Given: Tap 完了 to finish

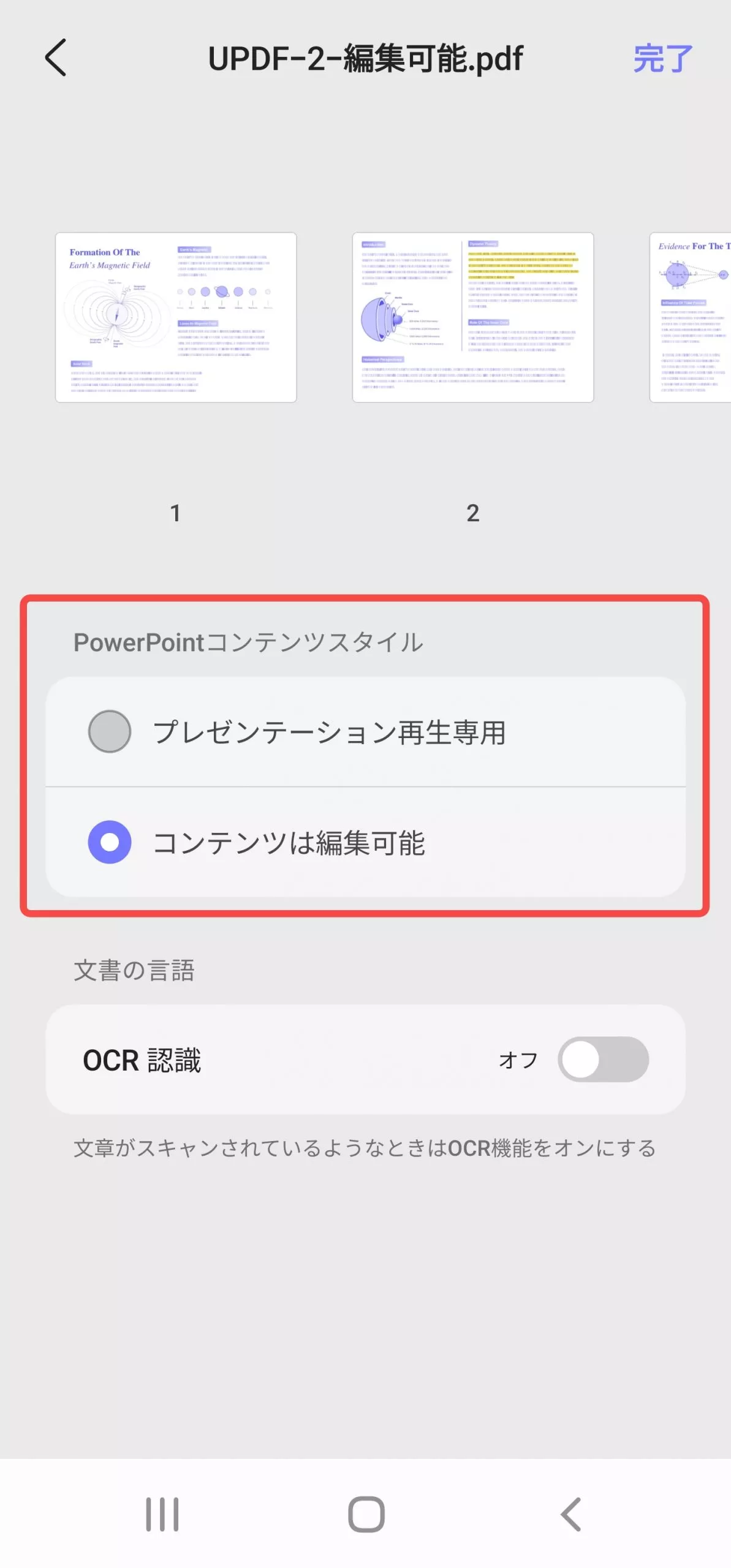Looking at the screenshot, I should click(662, 59).
